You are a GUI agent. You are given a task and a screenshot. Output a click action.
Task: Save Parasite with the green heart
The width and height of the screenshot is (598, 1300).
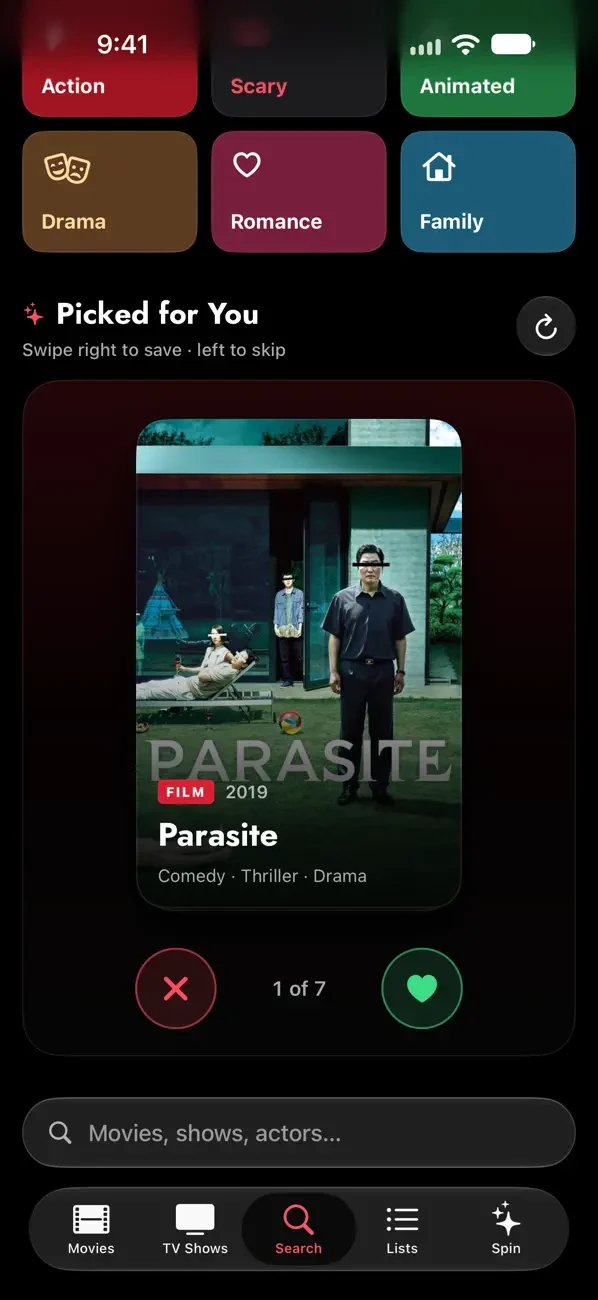(x=422, y=989)
